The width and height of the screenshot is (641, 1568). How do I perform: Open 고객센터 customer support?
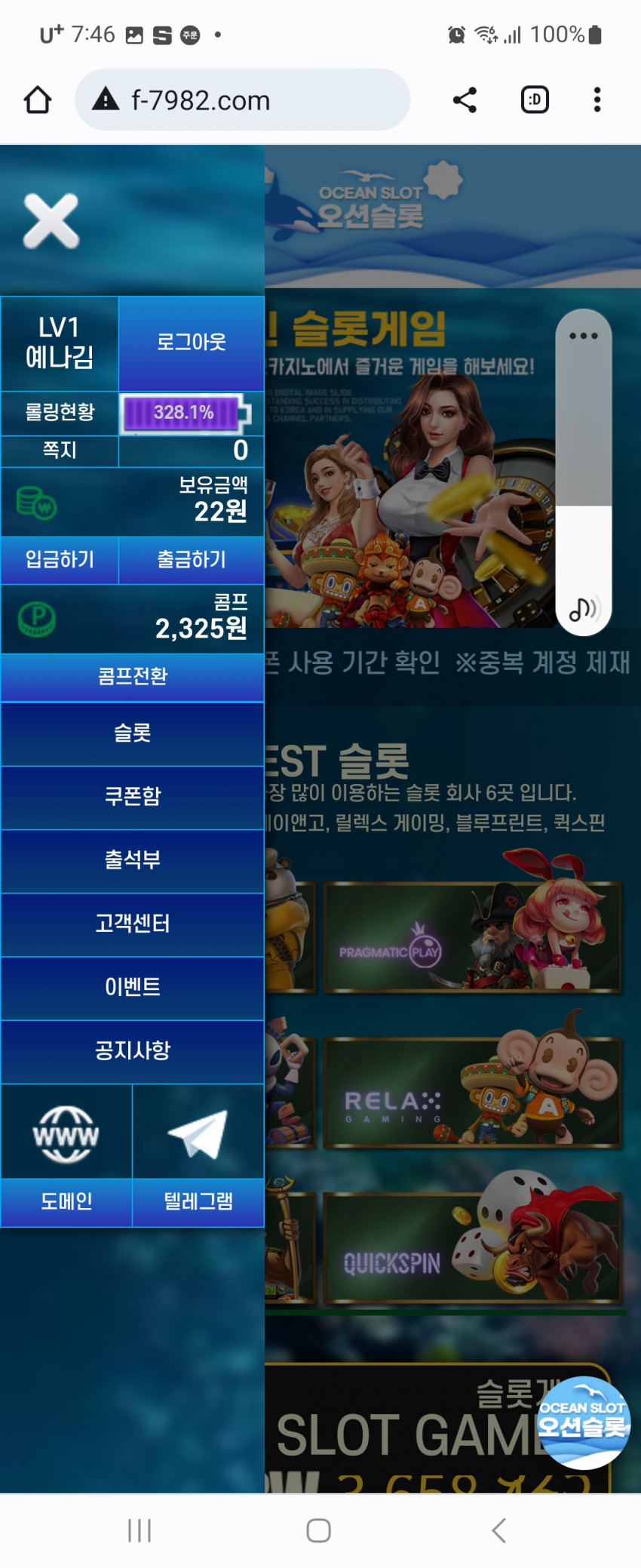(x=132, y=923)
